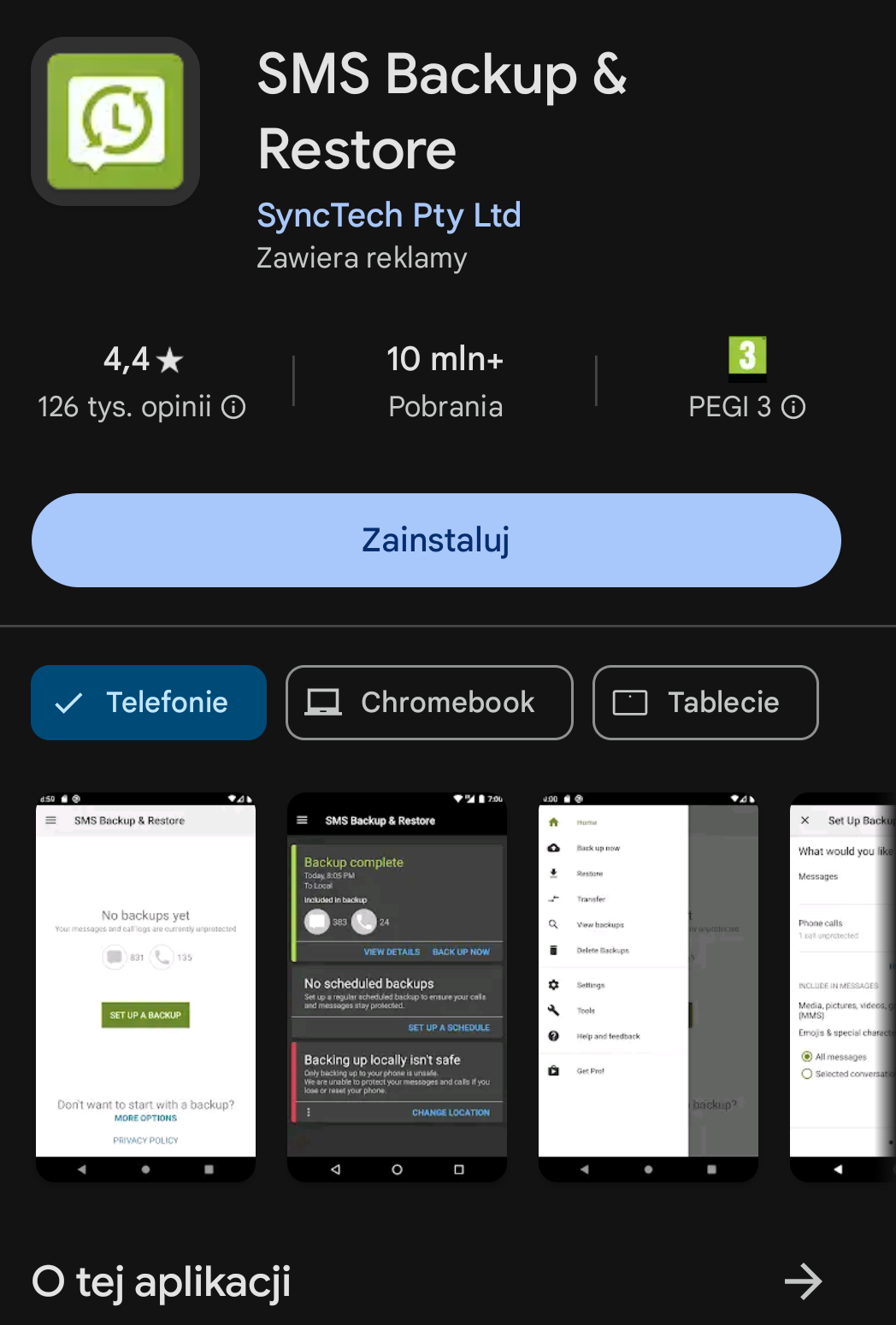Open the Backup complete screenshot
896x1325 pixels.
pyautogui.click(x=397, y=987)
